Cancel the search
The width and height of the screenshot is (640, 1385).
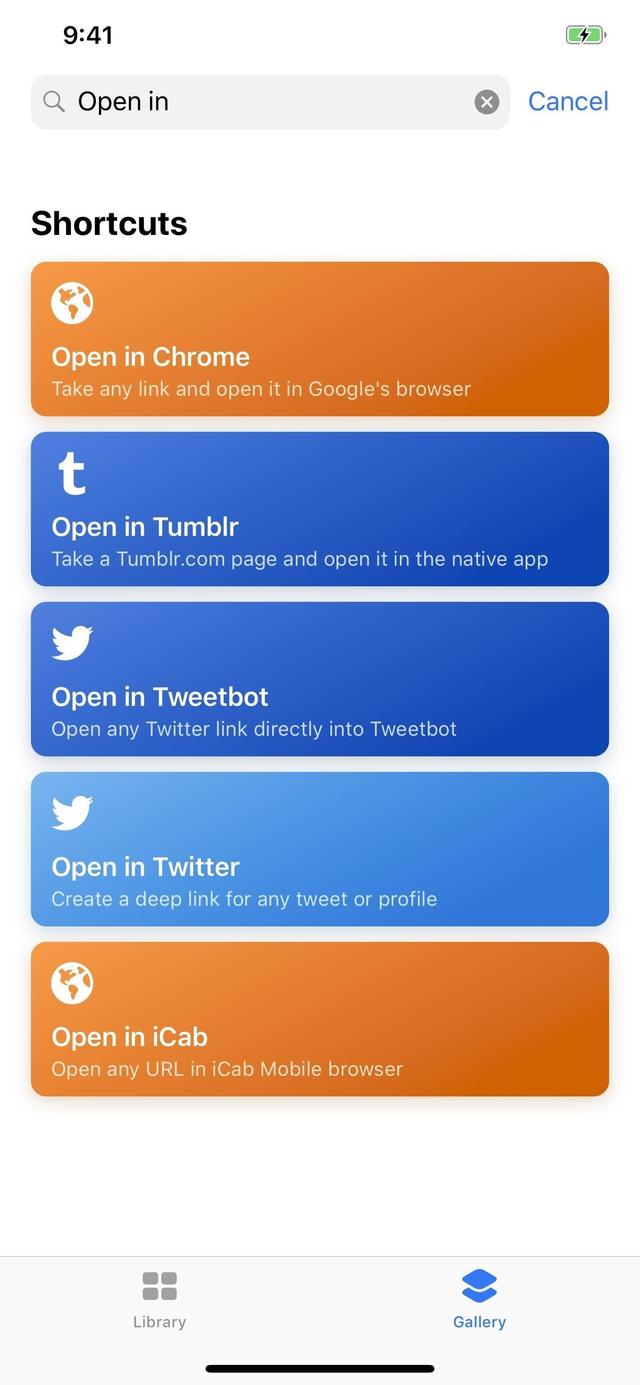point(567,102)
